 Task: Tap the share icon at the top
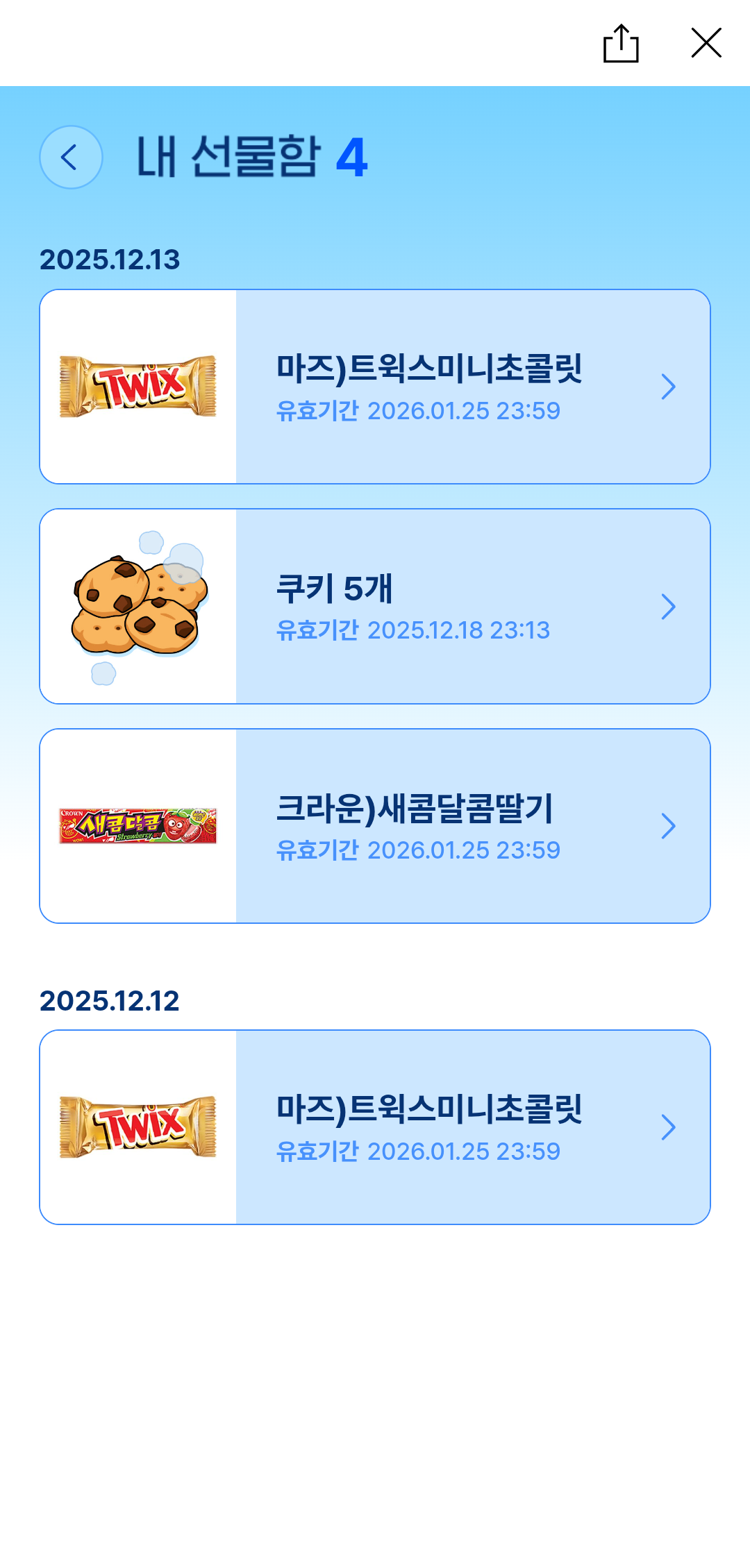[621, 44]
